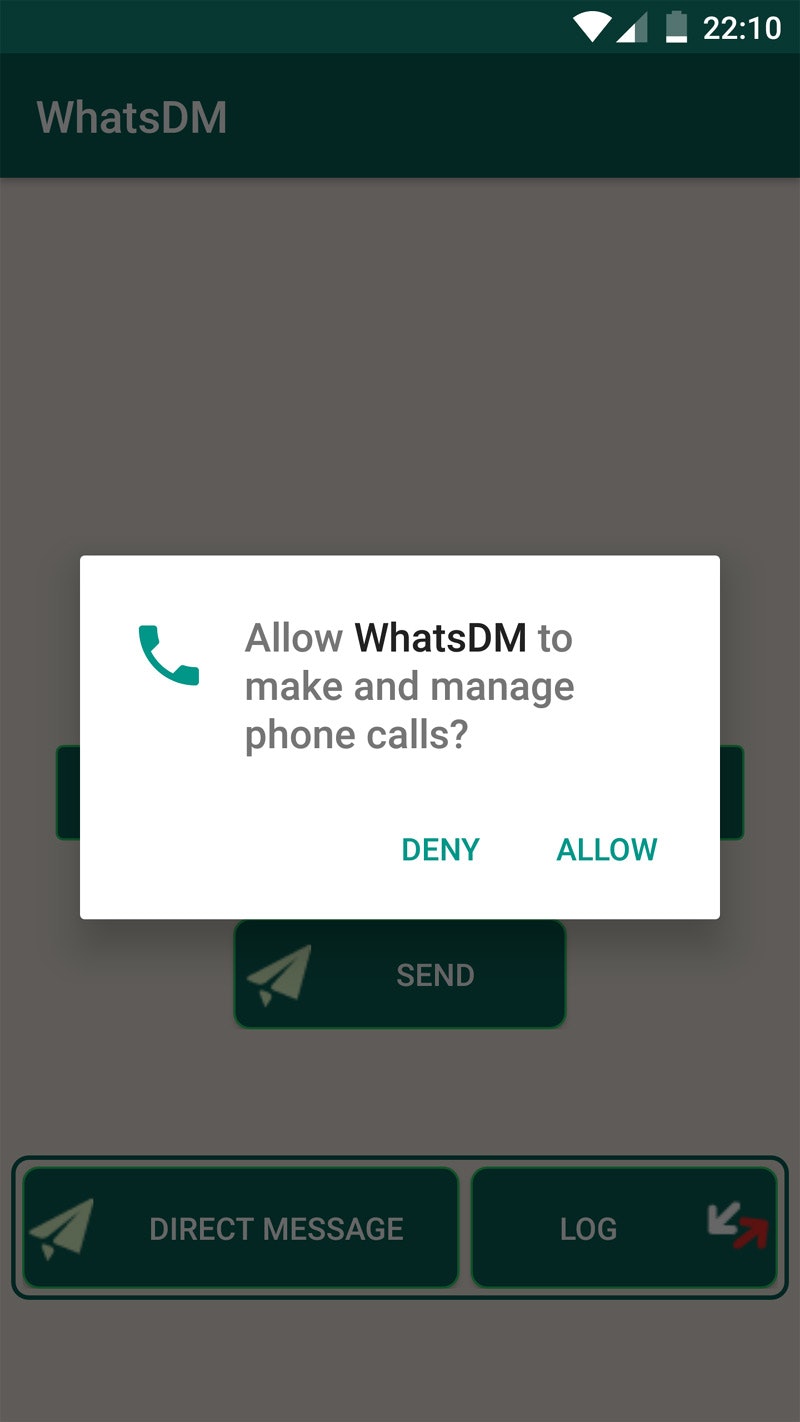Tap the Wi-Fi icon in the status bar
The width and height of the screenshot is (800, 1422).
click(x=590, y=27)
